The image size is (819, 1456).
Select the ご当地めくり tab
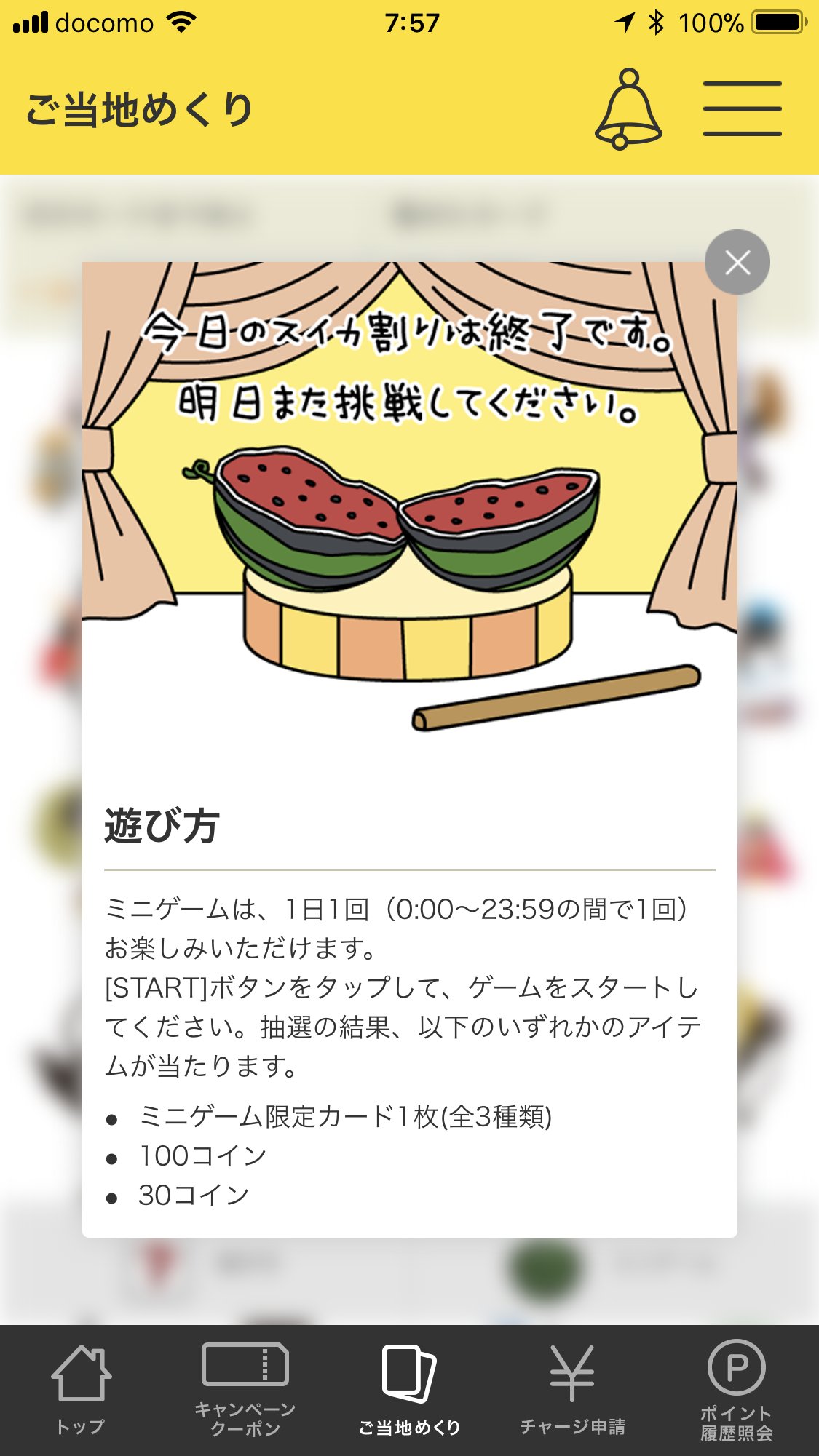click(x=409, y=1390)
